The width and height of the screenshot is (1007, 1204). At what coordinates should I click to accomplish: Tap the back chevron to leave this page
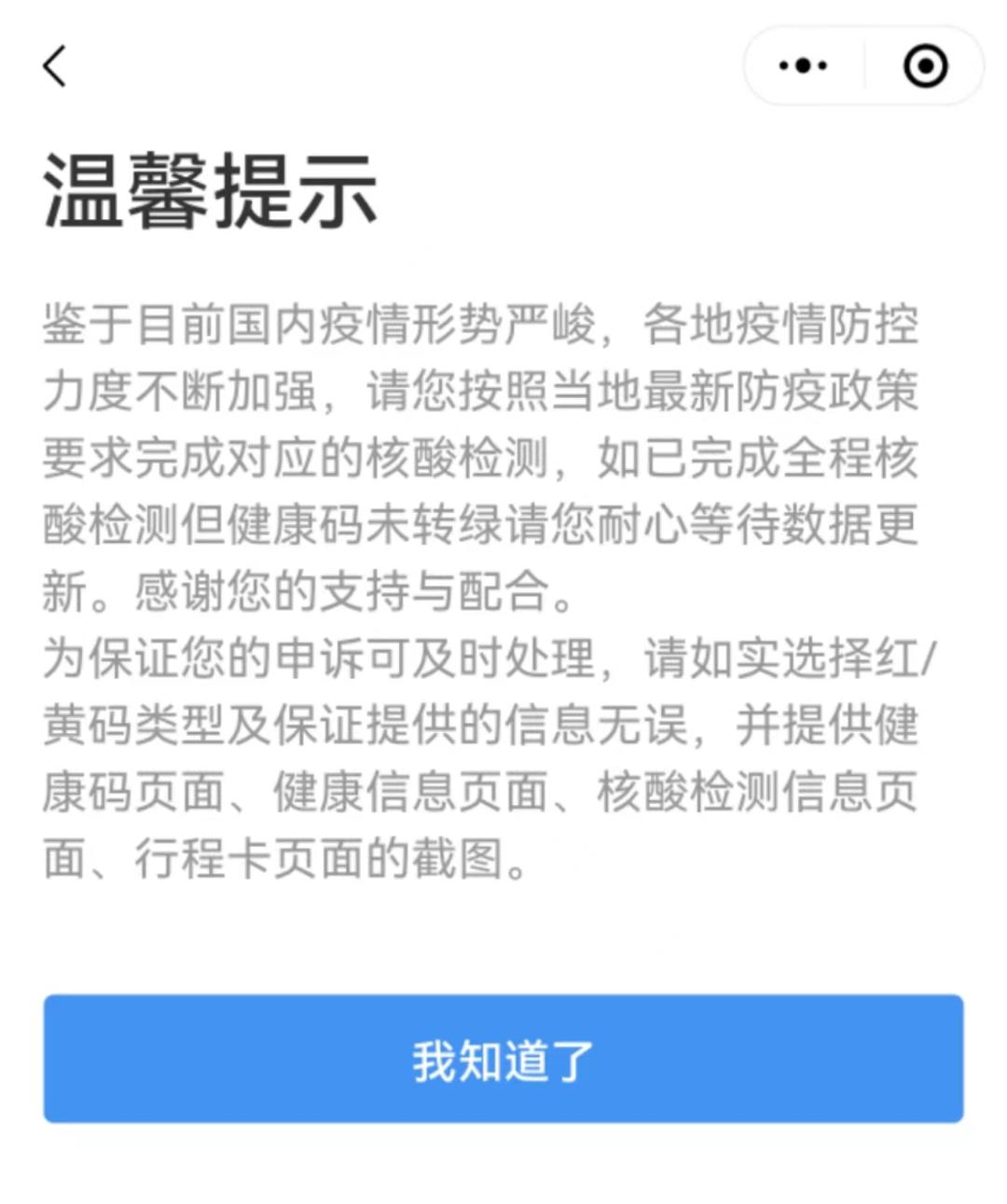pyautogui.click(x=53, y=65)
